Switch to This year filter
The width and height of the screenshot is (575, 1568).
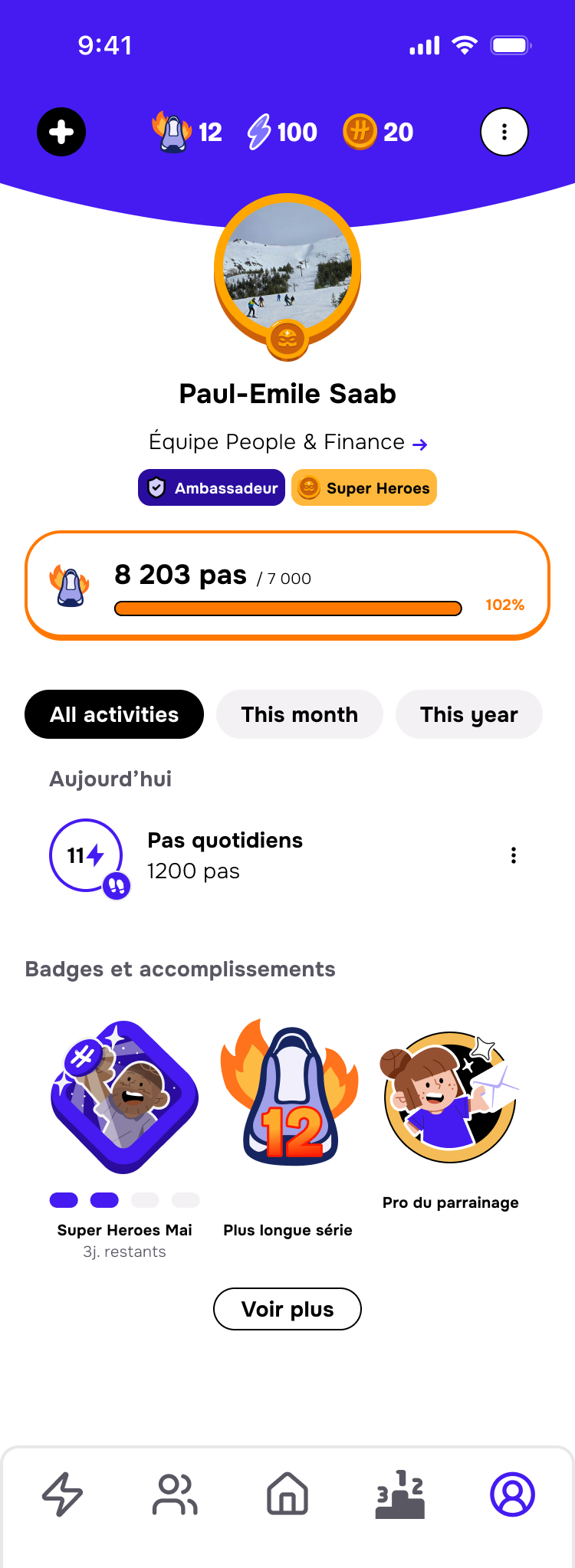tap(468, 714)
